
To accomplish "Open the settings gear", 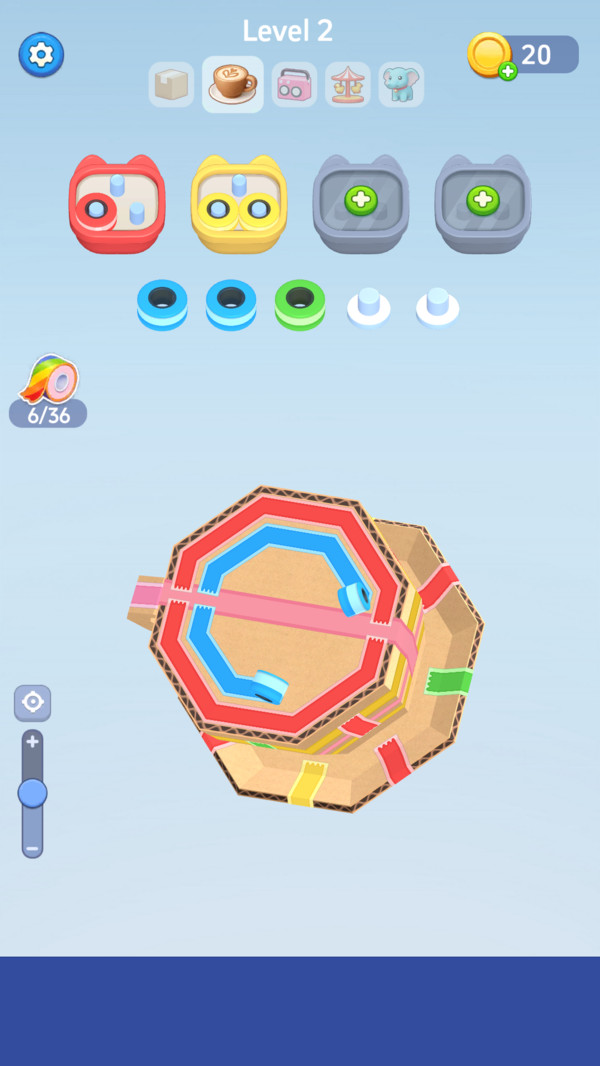I will click(x=41, y=54).
